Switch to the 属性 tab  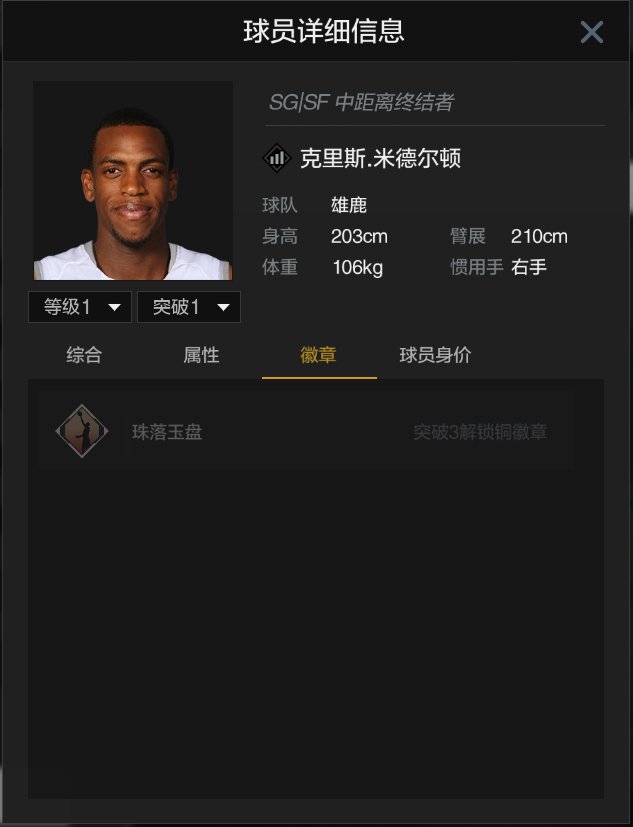(x=201, y=355)
